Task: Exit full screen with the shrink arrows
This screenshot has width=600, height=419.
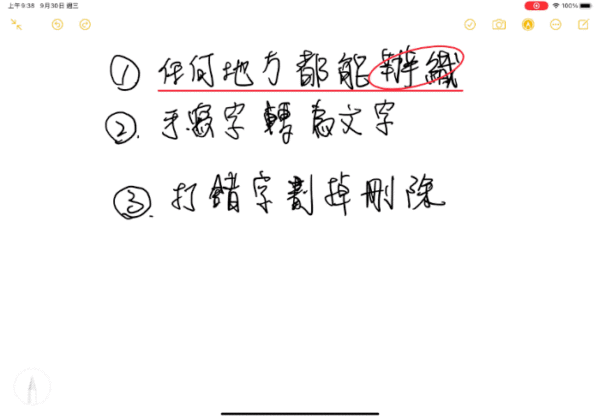Action: tap(17, 24)
